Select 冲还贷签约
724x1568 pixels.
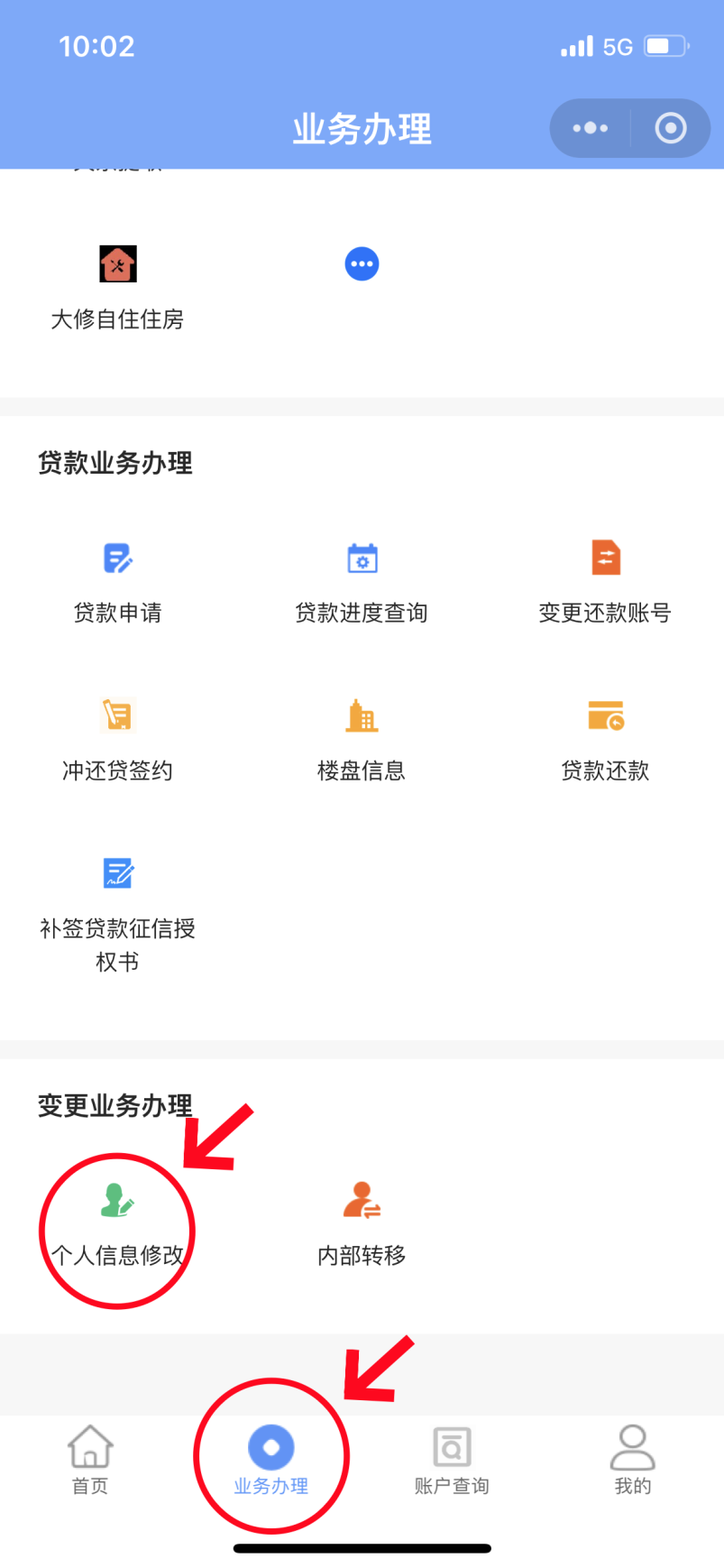point(117,740)
